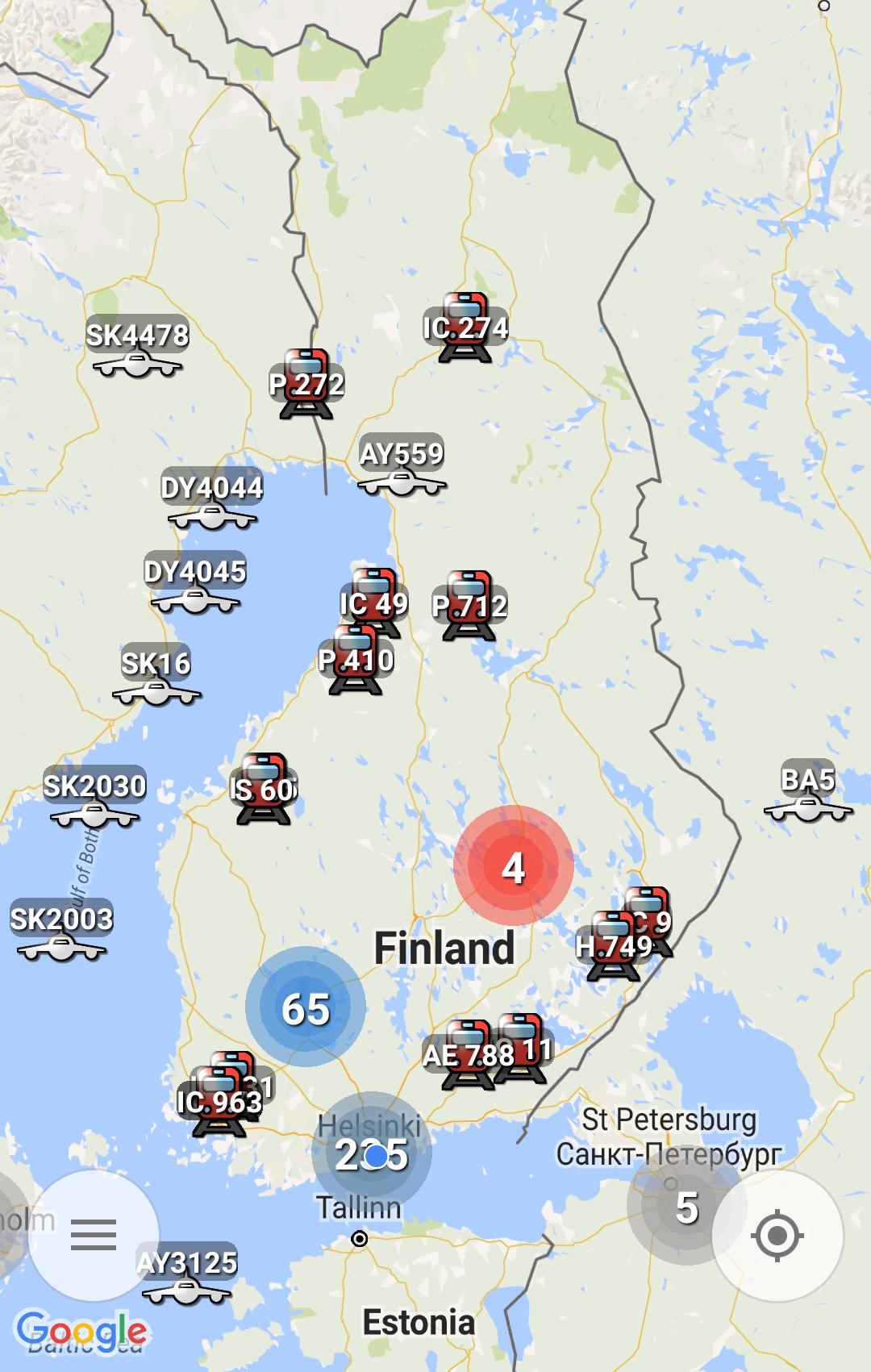Open train IS 60 marker
The height and width of the screenshot is (1372, 871).
click(264, 790)
